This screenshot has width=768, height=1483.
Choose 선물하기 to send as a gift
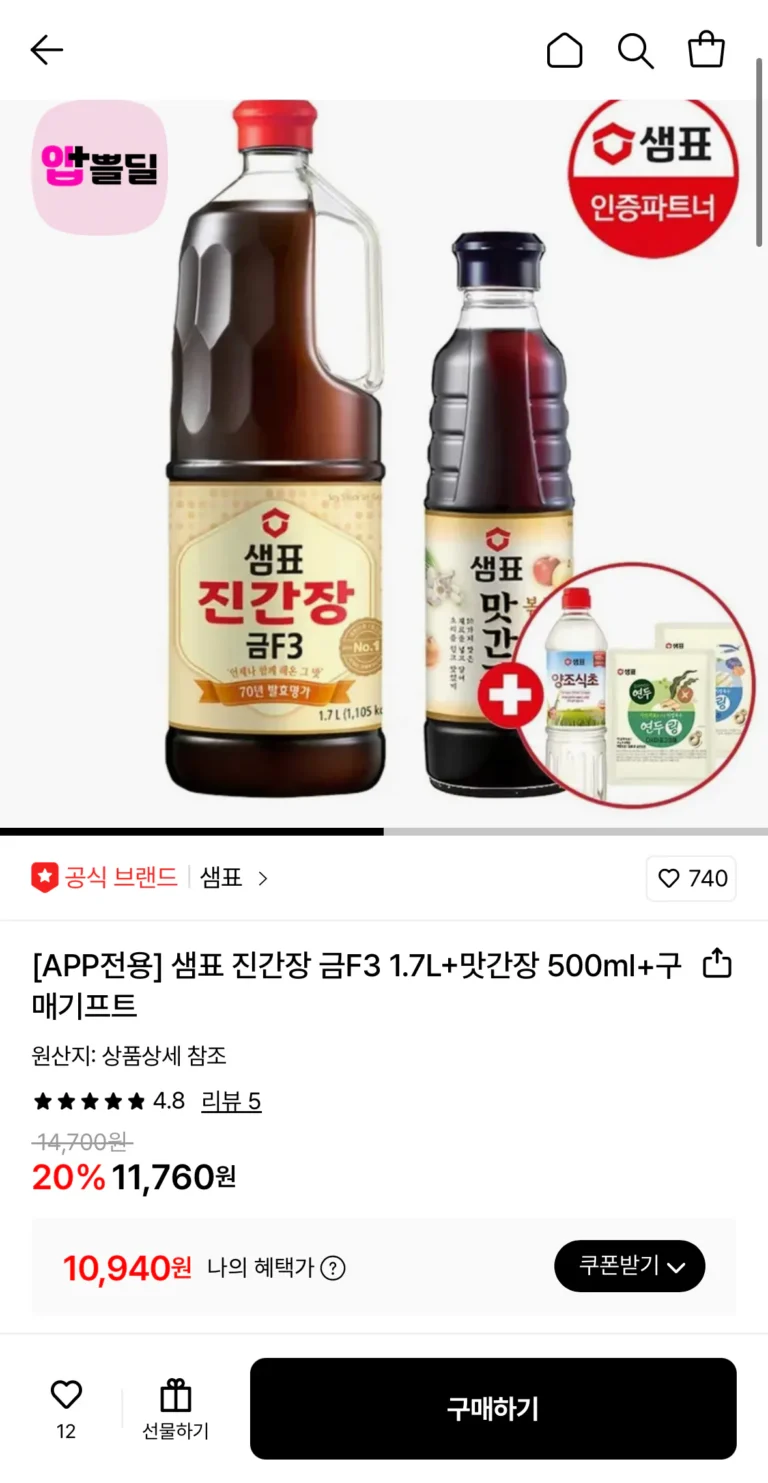point(175,1408)
